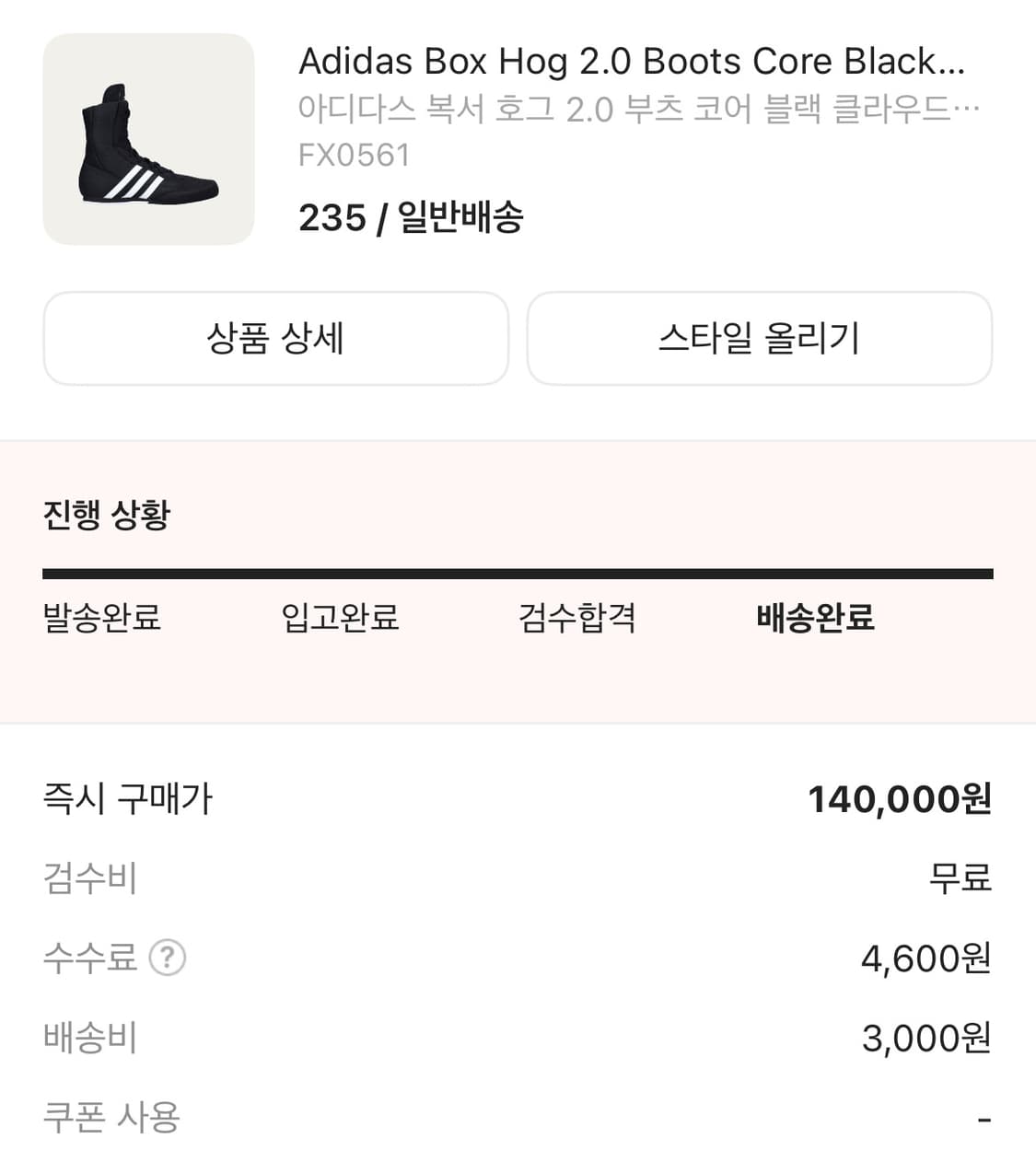The height and width of the screenshot is (1162, 1036).
Task: Click the style code FX0561
Action: 355,155
